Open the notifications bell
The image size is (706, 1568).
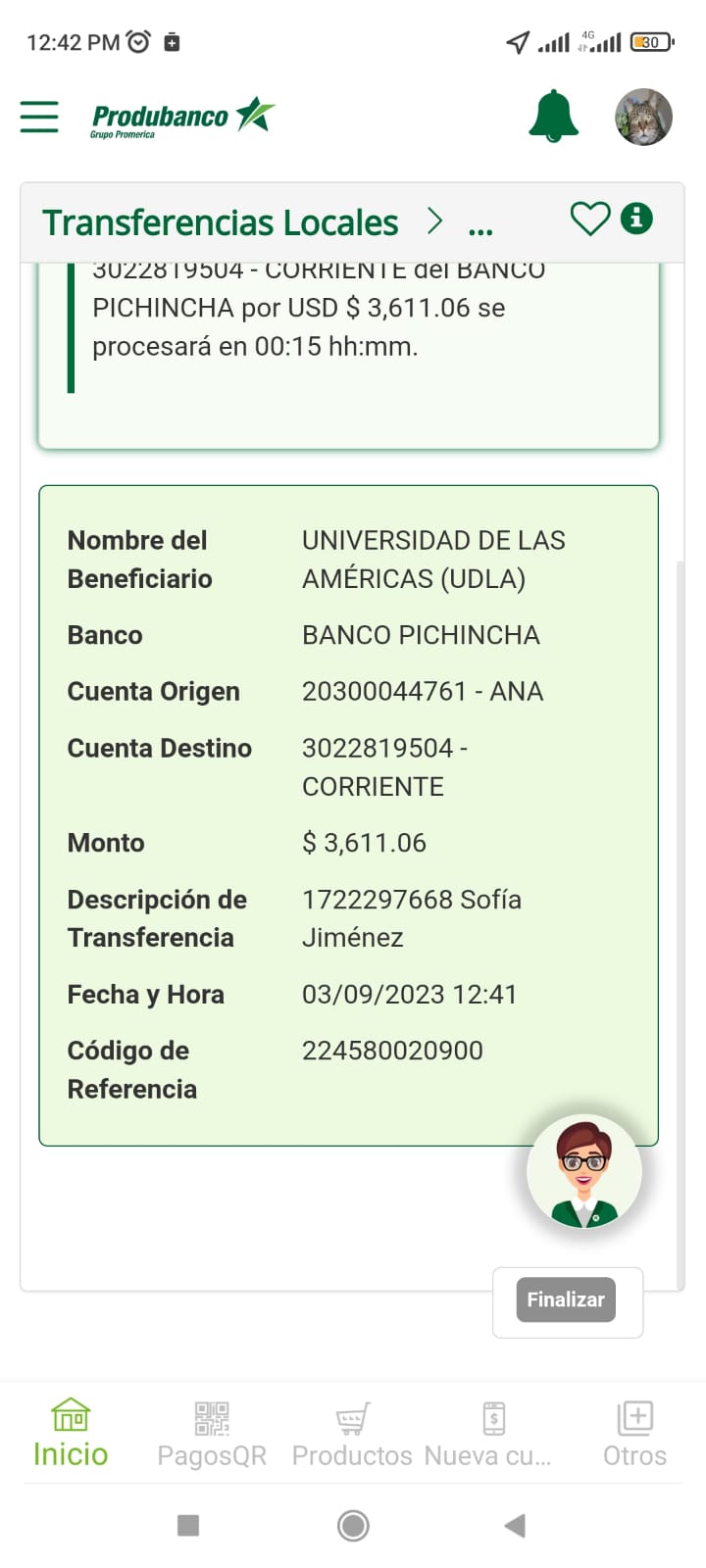553,117
